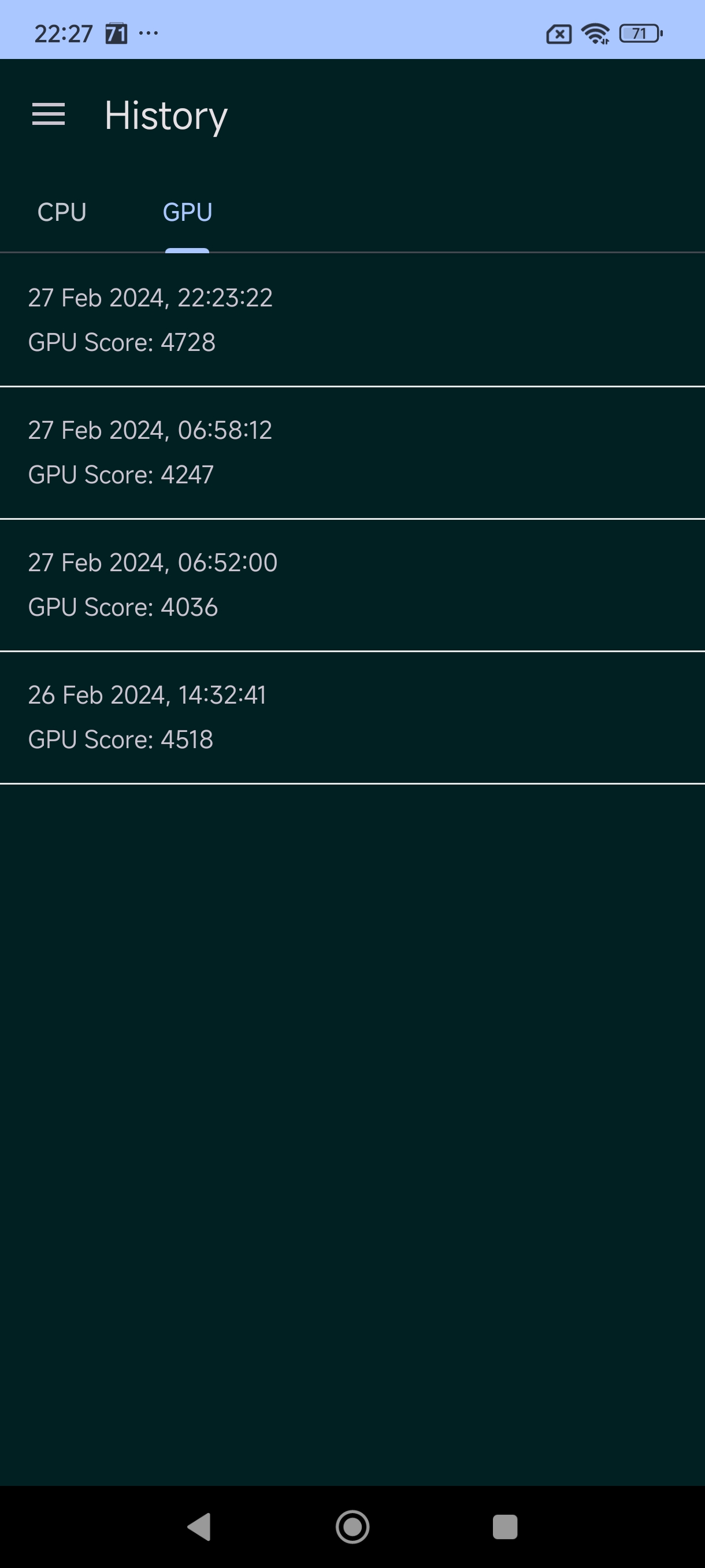View the 06:52:00 result scoring 4036
The image size is (705, 1568).
click(x=352, y=585)
